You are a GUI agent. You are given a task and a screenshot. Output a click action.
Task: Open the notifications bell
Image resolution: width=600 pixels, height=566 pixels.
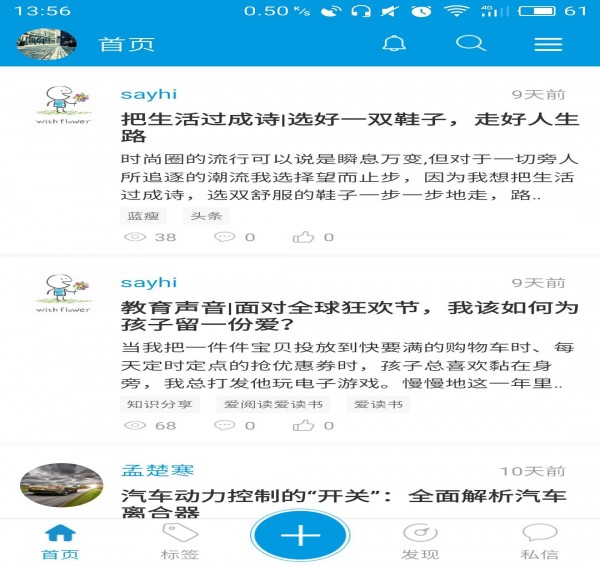395,44
